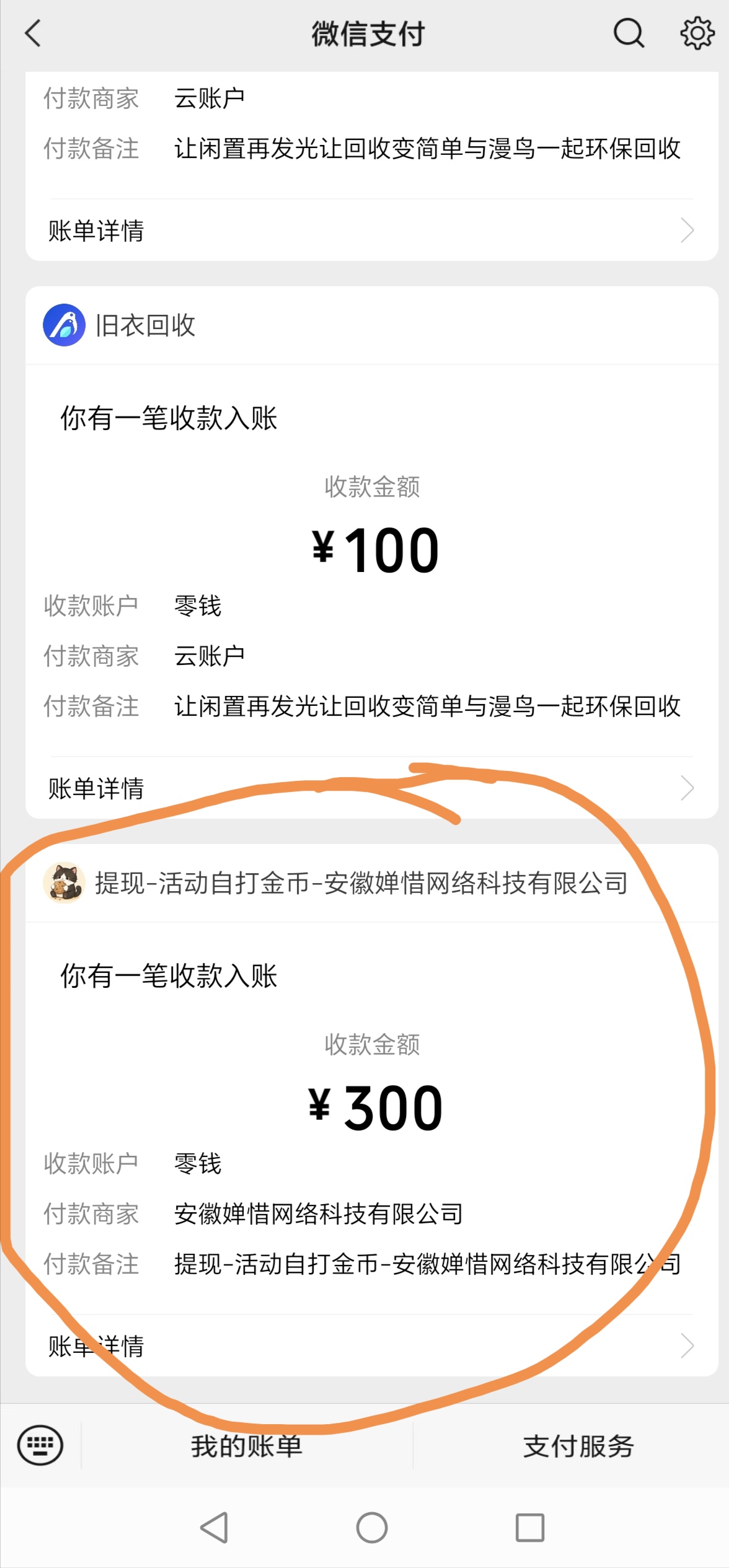
Task: Switch to keyboard input mode
Action: pyautogui.click(x=40, y=1445)
